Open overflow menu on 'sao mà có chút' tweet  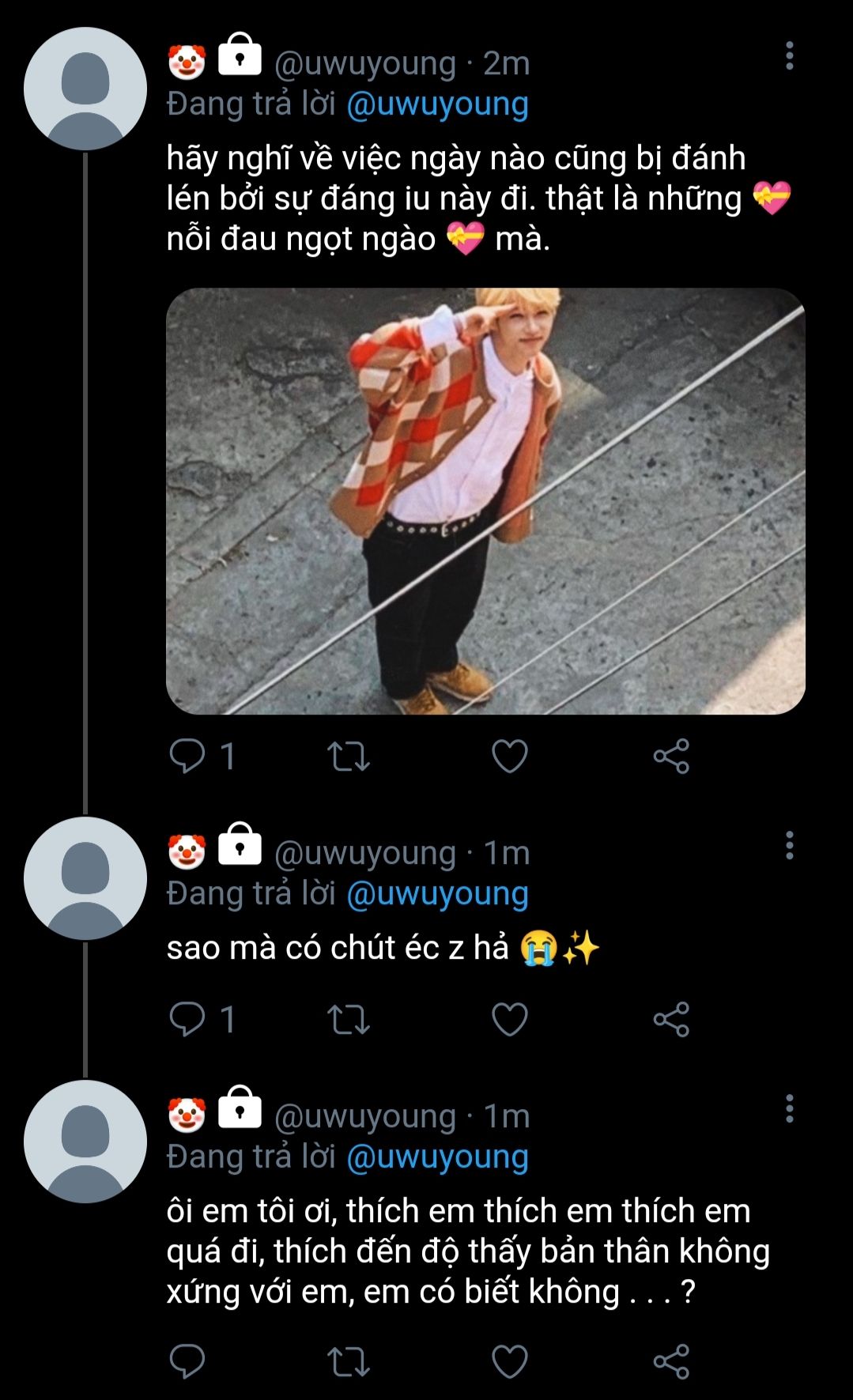pyautogui.click(x=789, y=846)
